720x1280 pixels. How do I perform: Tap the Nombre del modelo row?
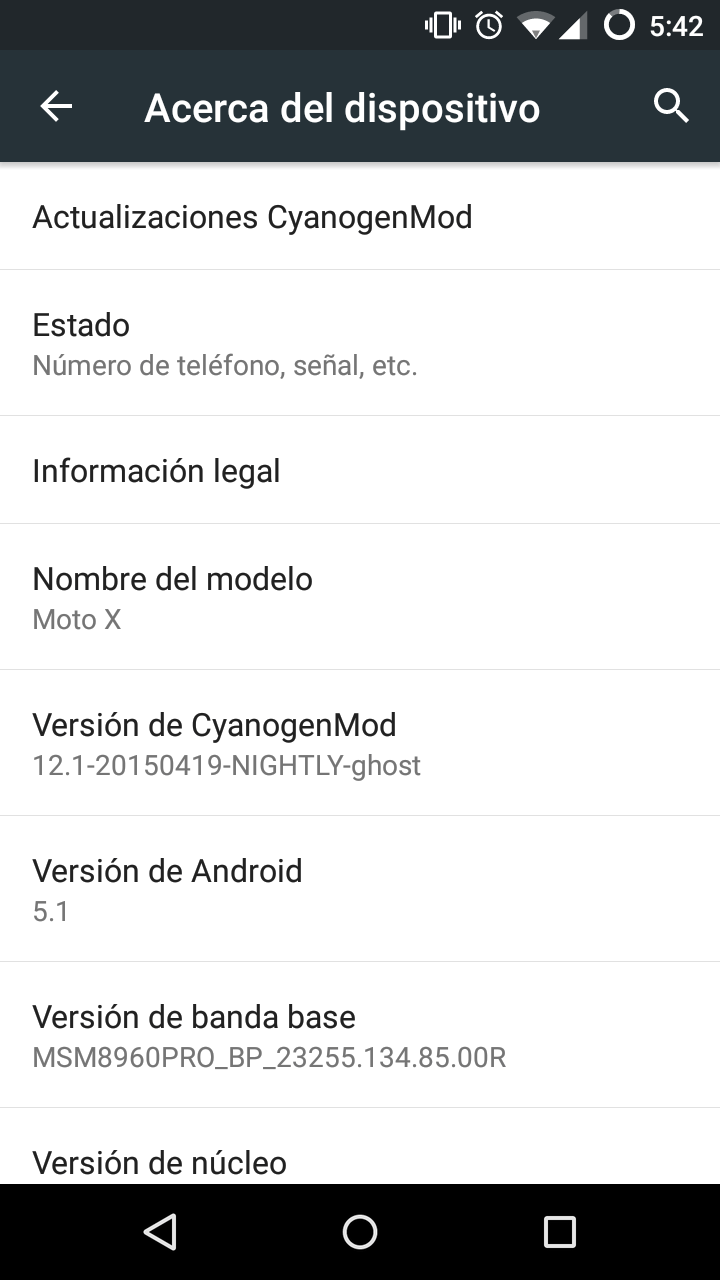point(360,597)
